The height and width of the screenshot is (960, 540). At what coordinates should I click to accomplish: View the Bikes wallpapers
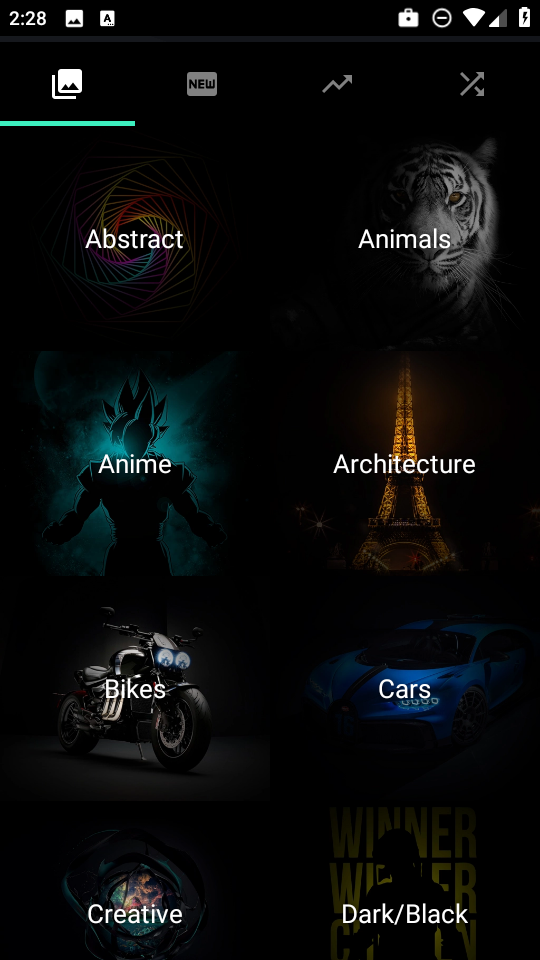135,689
